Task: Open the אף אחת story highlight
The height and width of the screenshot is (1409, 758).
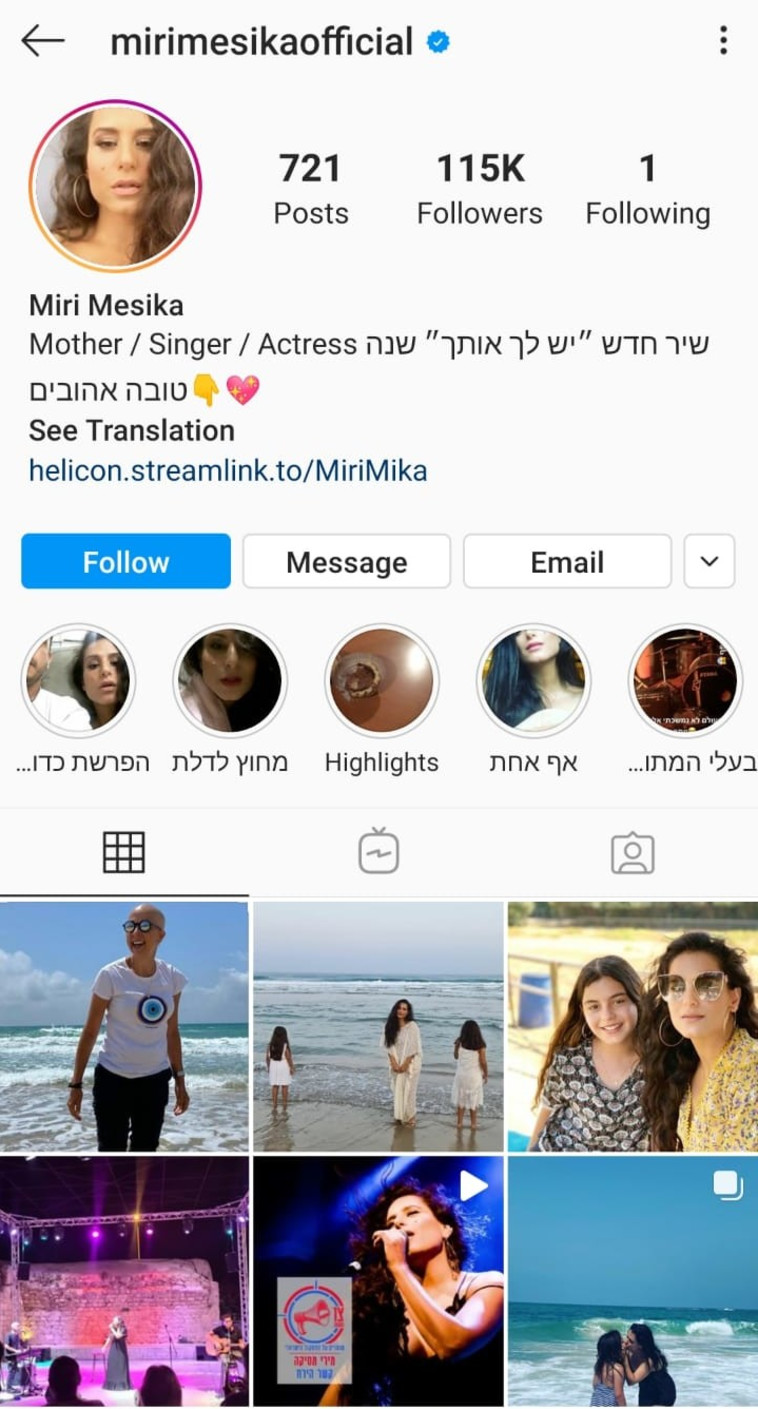Action: click(533, 681)
